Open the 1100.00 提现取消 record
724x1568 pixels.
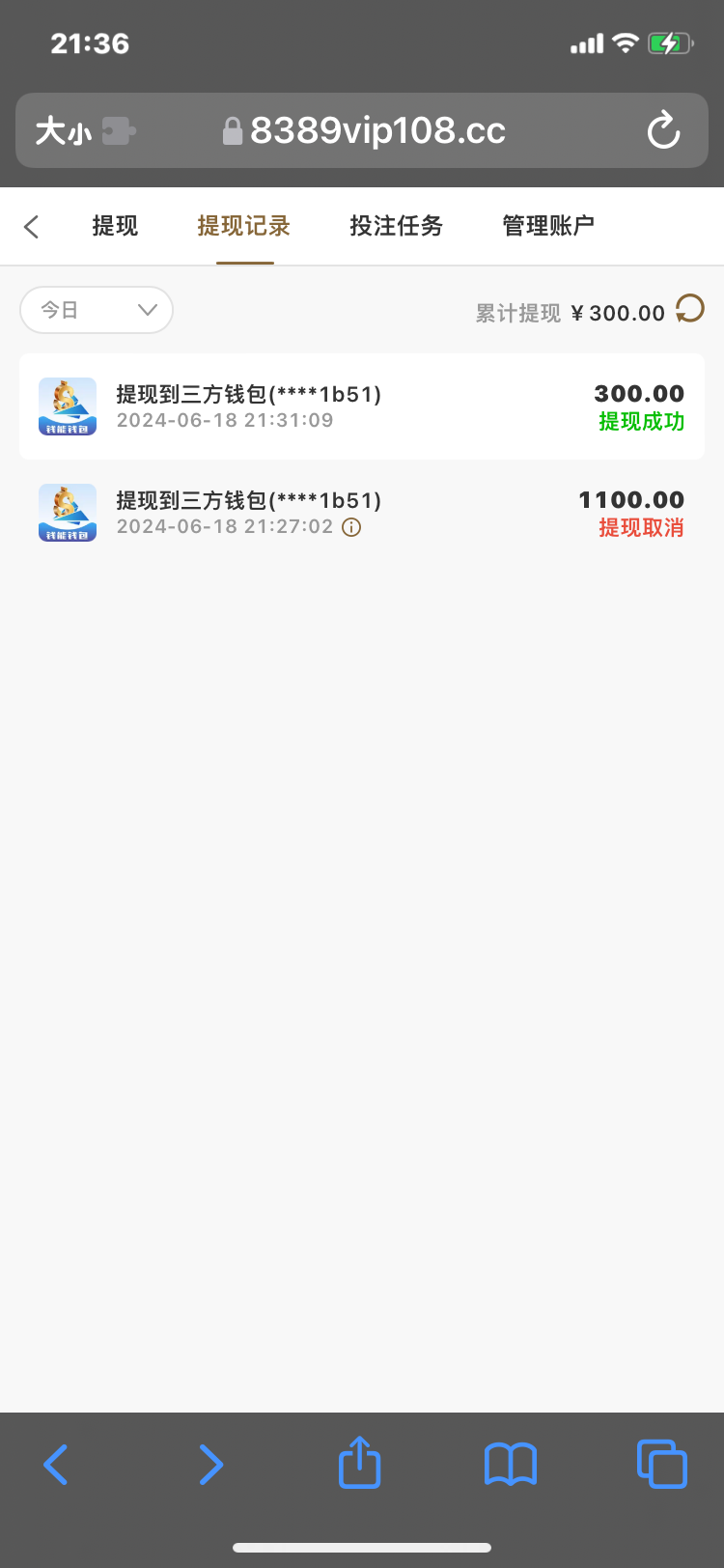point(362,513)
